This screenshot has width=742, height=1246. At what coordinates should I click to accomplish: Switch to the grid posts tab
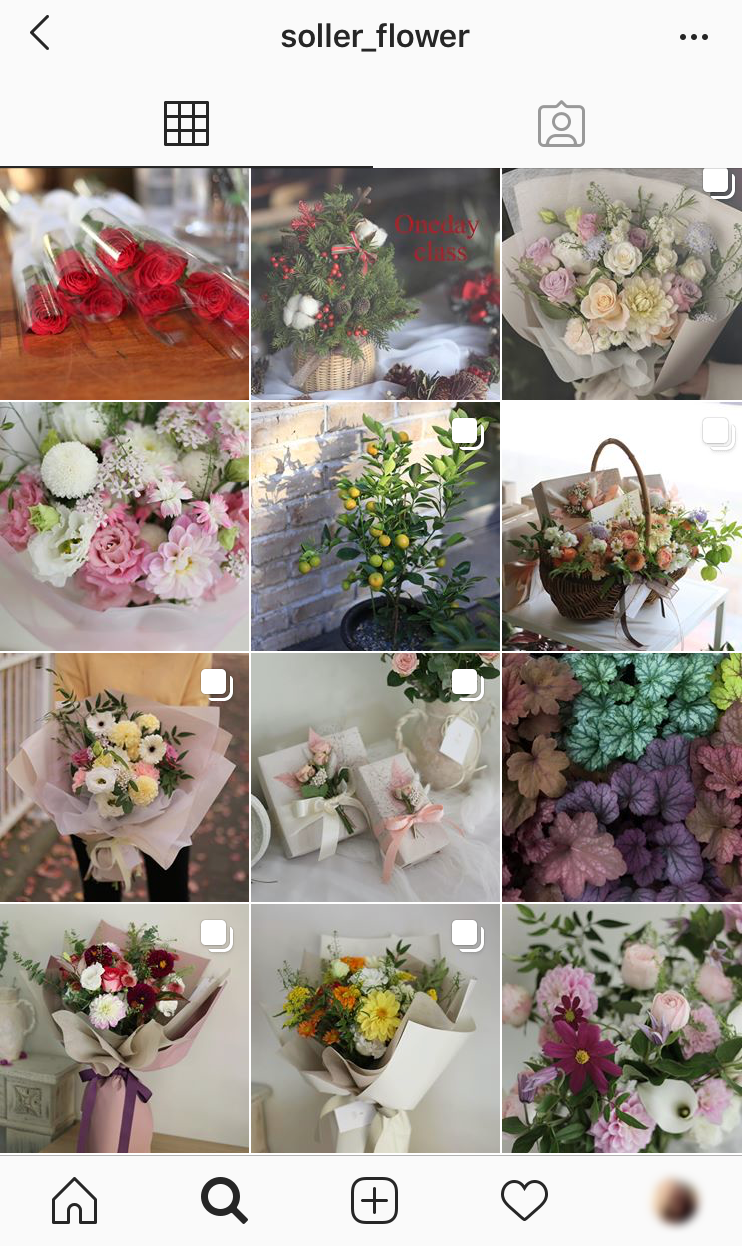(x=186, y=125)
